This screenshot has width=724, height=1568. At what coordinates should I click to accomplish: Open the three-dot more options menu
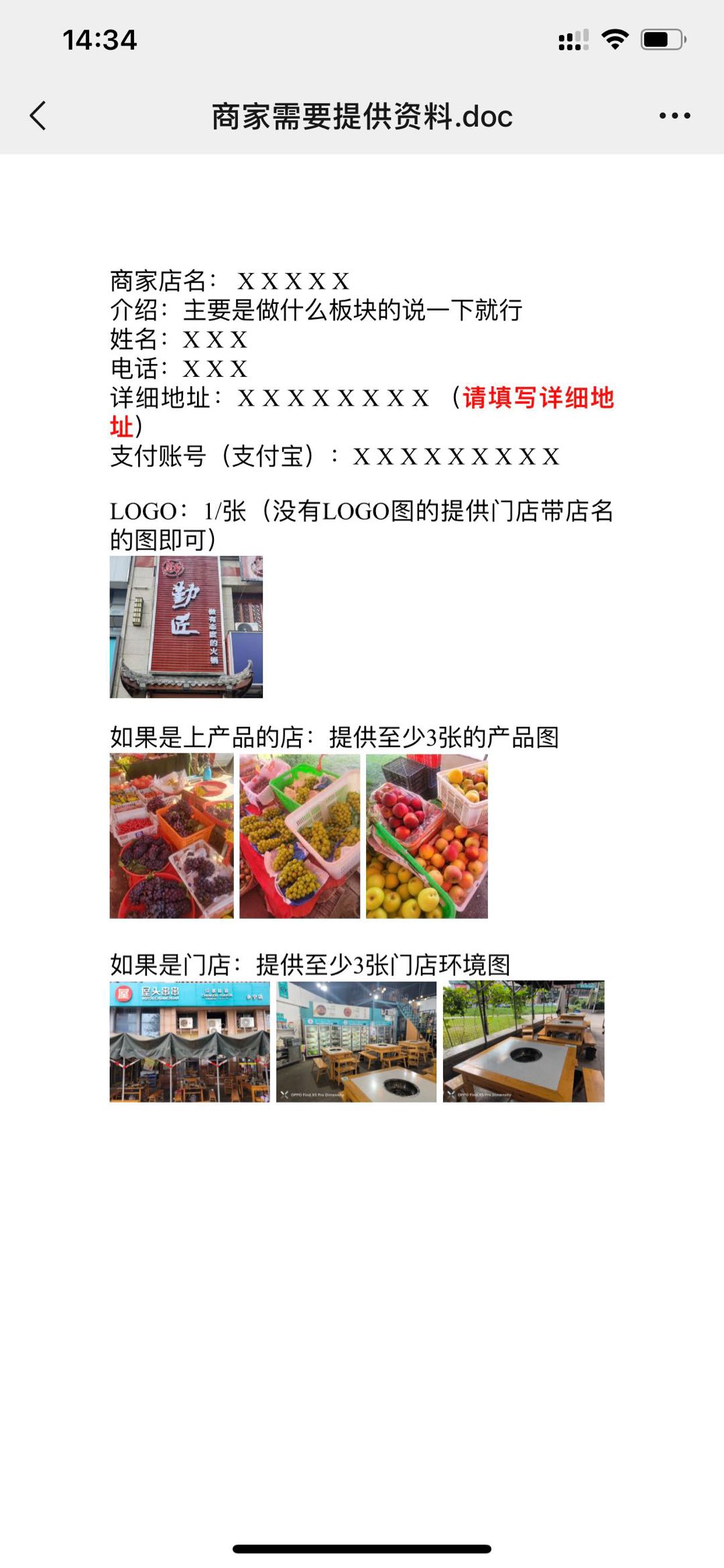[x=674, y=116]
